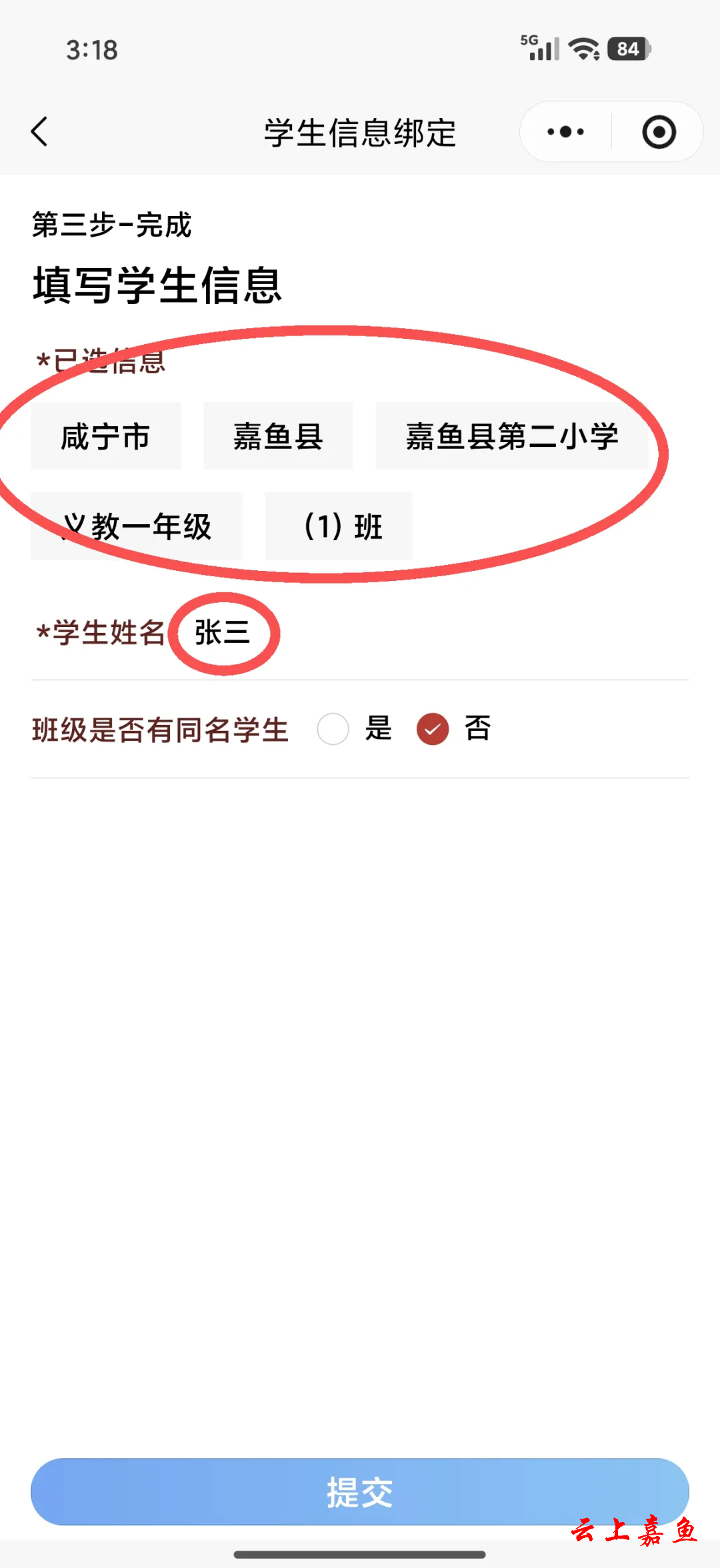This screenshot has width=720, height=1568.
Task: Go back from 学生信息绑定 page
Action: [x=40, y=131]
